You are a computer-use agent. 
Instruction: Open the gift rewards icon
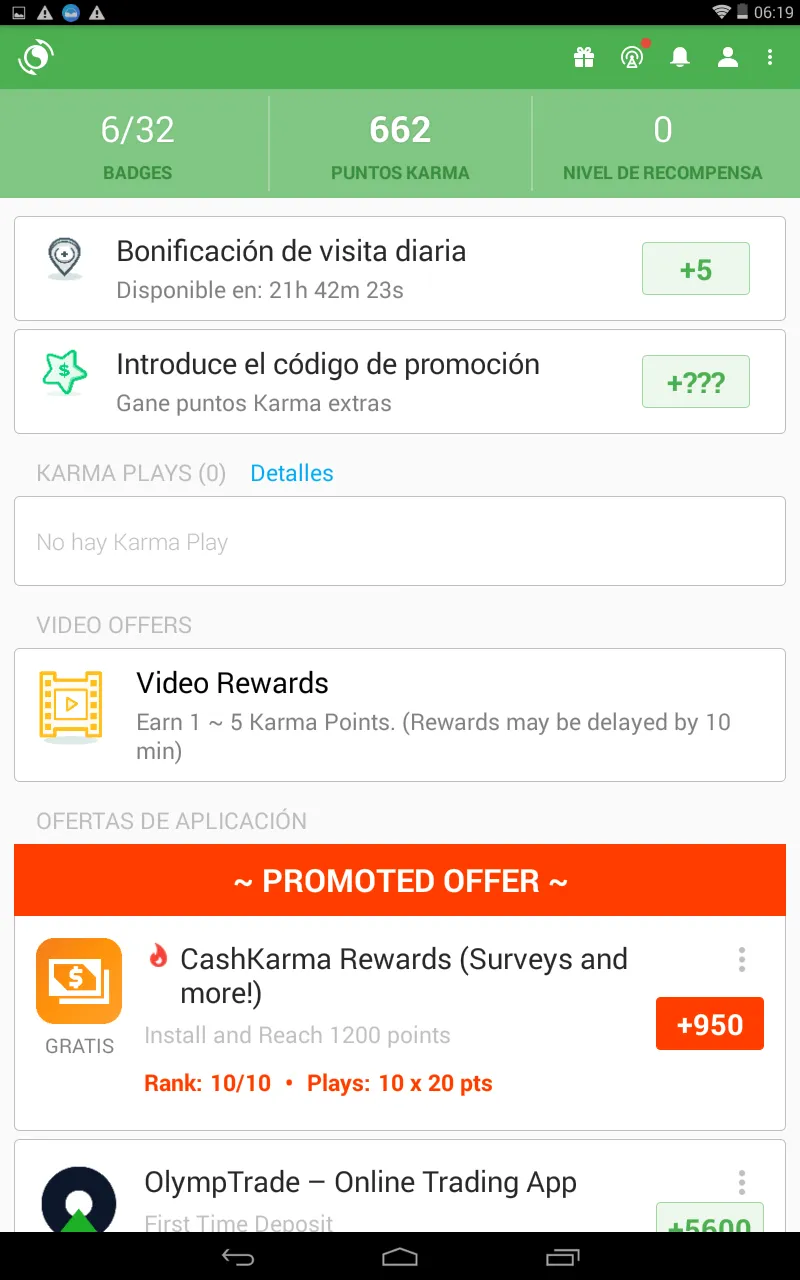tap(584, 57)
